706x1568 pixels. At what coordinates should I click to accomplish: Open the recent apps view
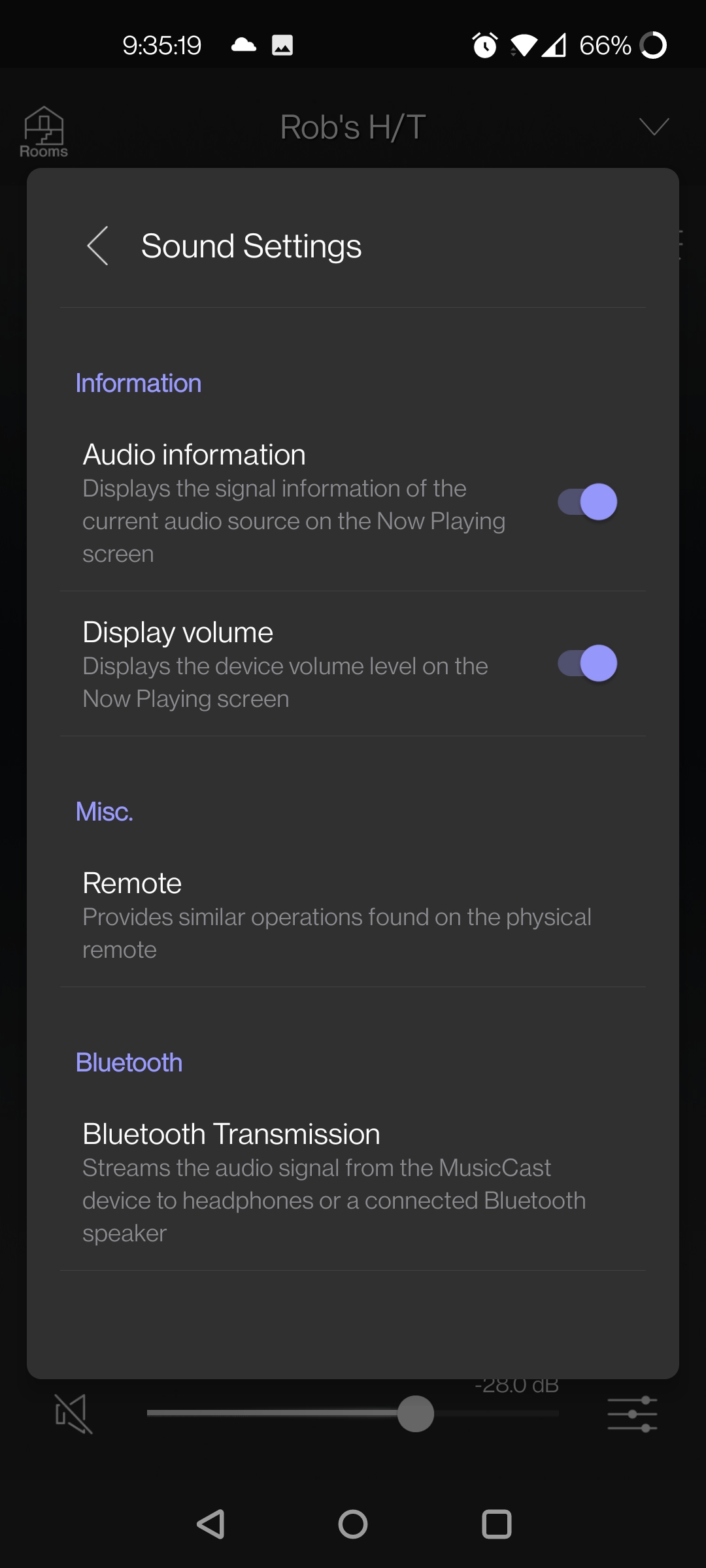click(x=496, y=1524)
